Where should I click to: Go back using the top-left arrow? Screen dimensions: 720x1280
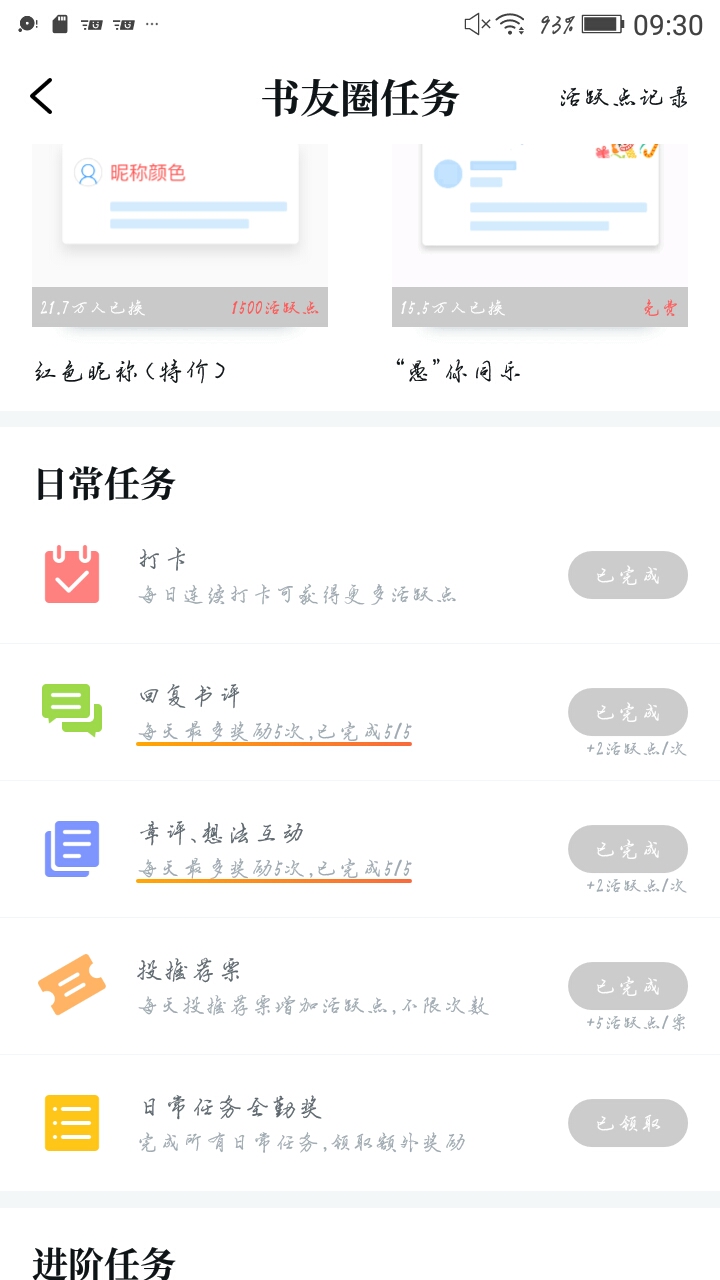(41, 97)
